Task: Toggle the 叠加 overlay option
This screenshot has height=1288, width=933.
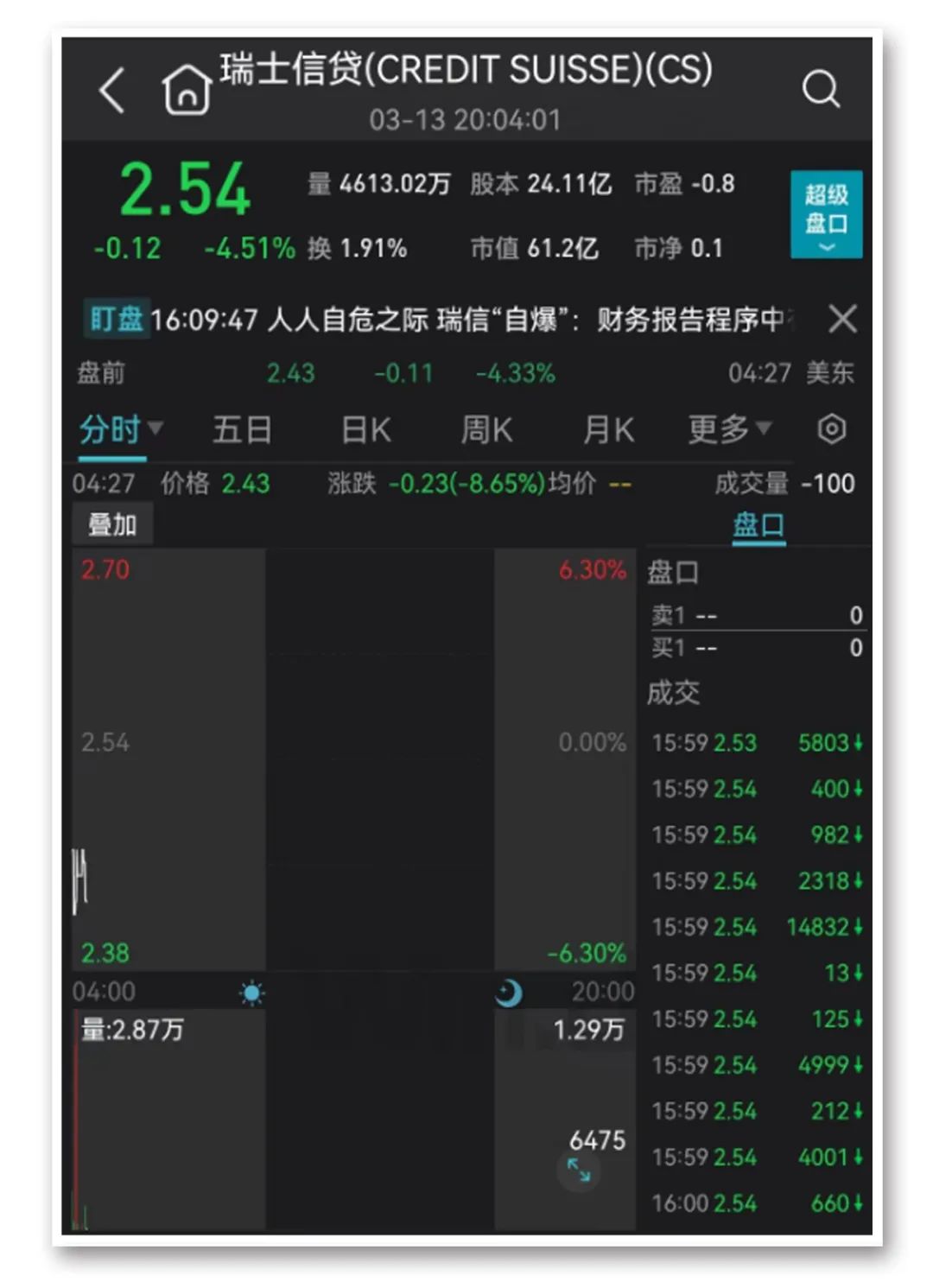Action: [112, 523]
